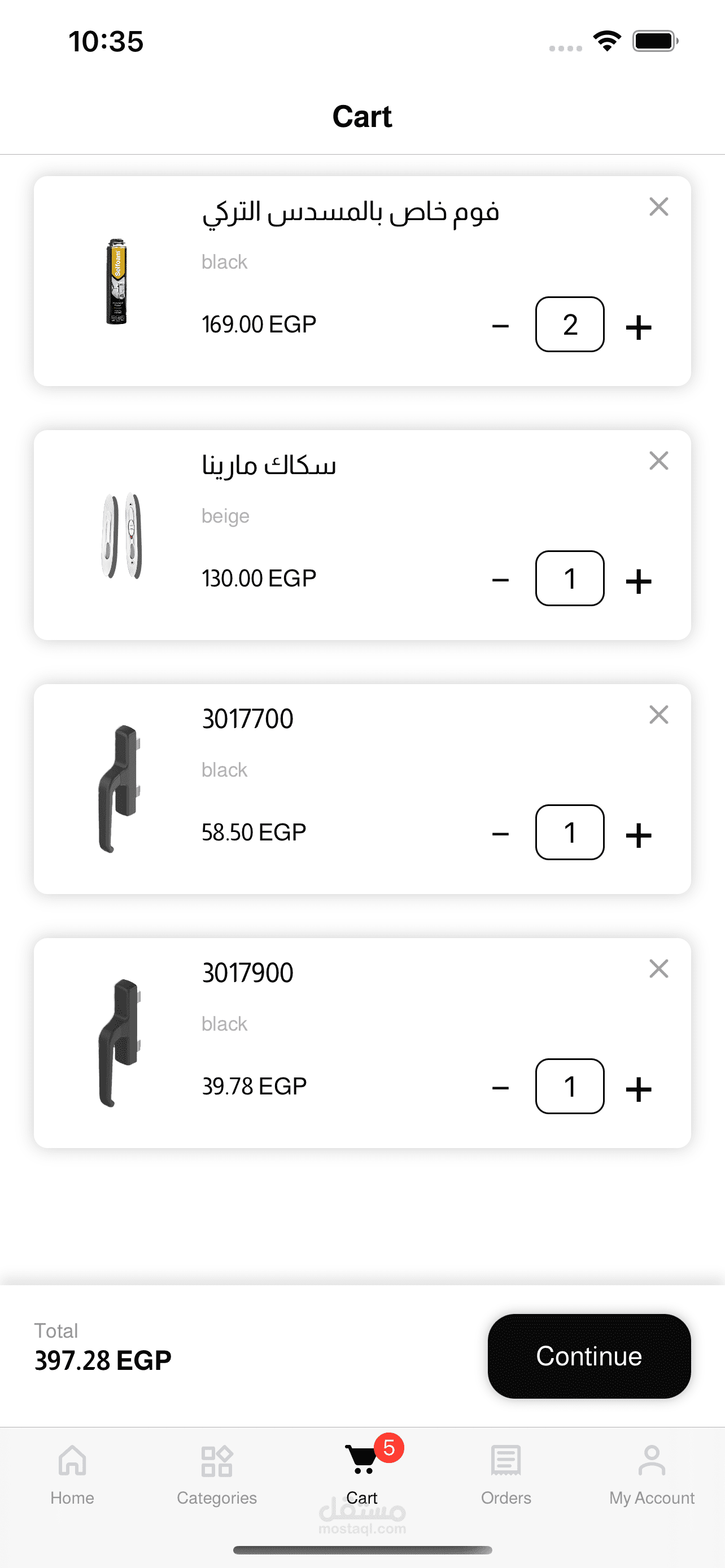Open product 3017700 image

tap(120, 789)
